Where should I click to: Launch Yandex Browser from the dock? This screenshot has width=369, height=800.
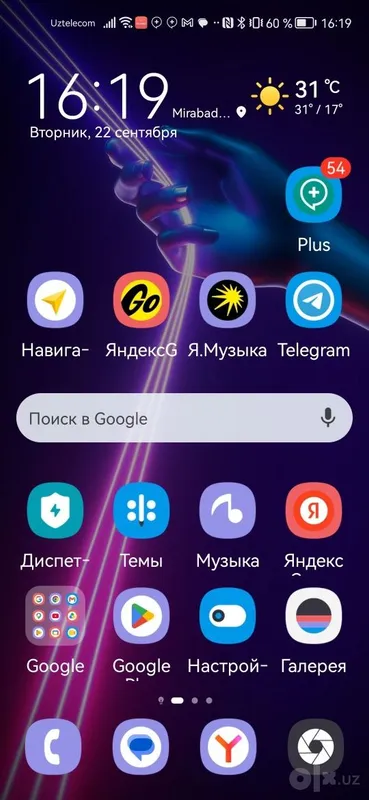click(228, 747)
